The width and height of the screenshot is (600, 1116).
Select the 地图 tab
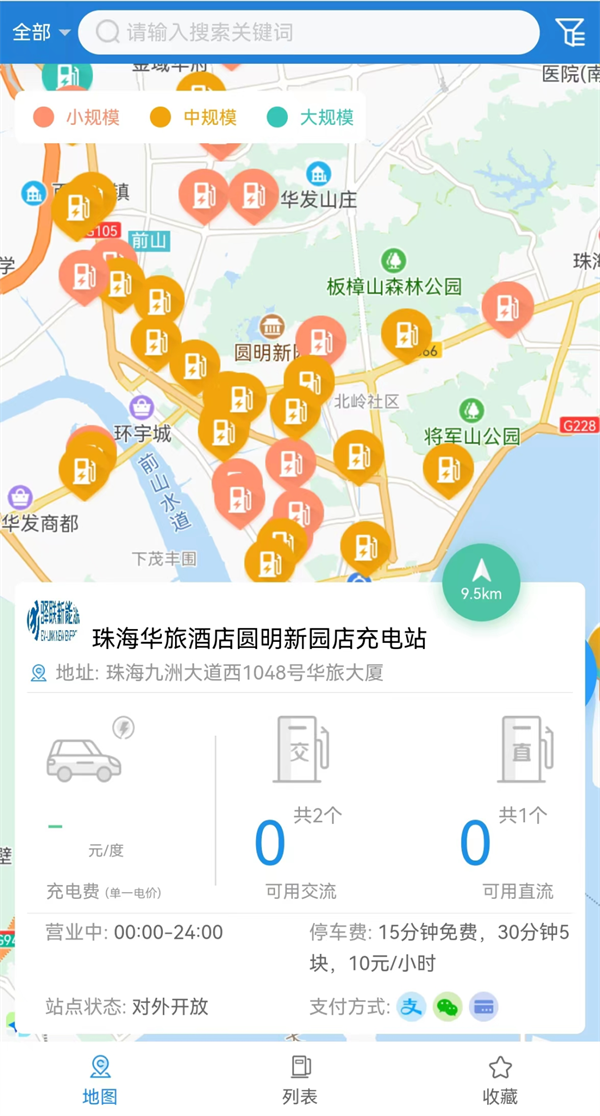[100, 1080]
